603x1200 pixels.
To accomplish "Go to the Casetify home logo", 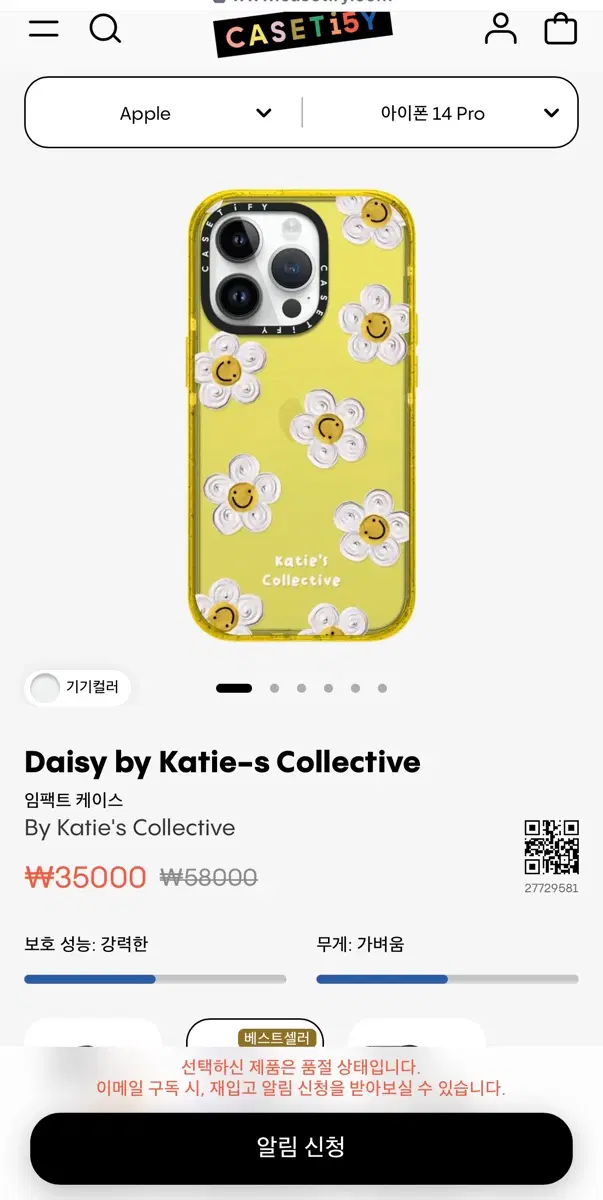I will point(302,31).
